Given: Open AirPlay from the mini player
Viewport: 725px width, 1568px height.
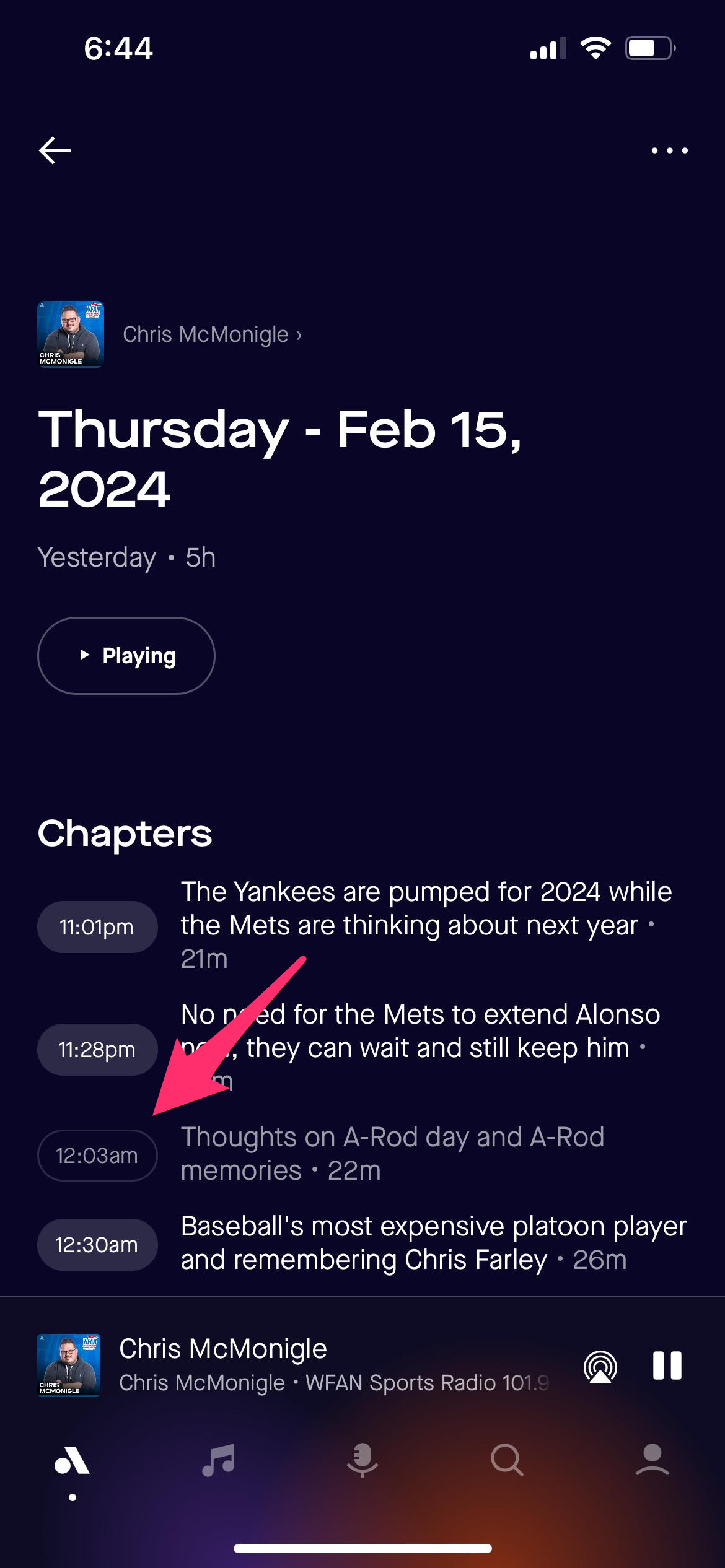Looking at the screenshot, I should click(x=600, y=1365).
